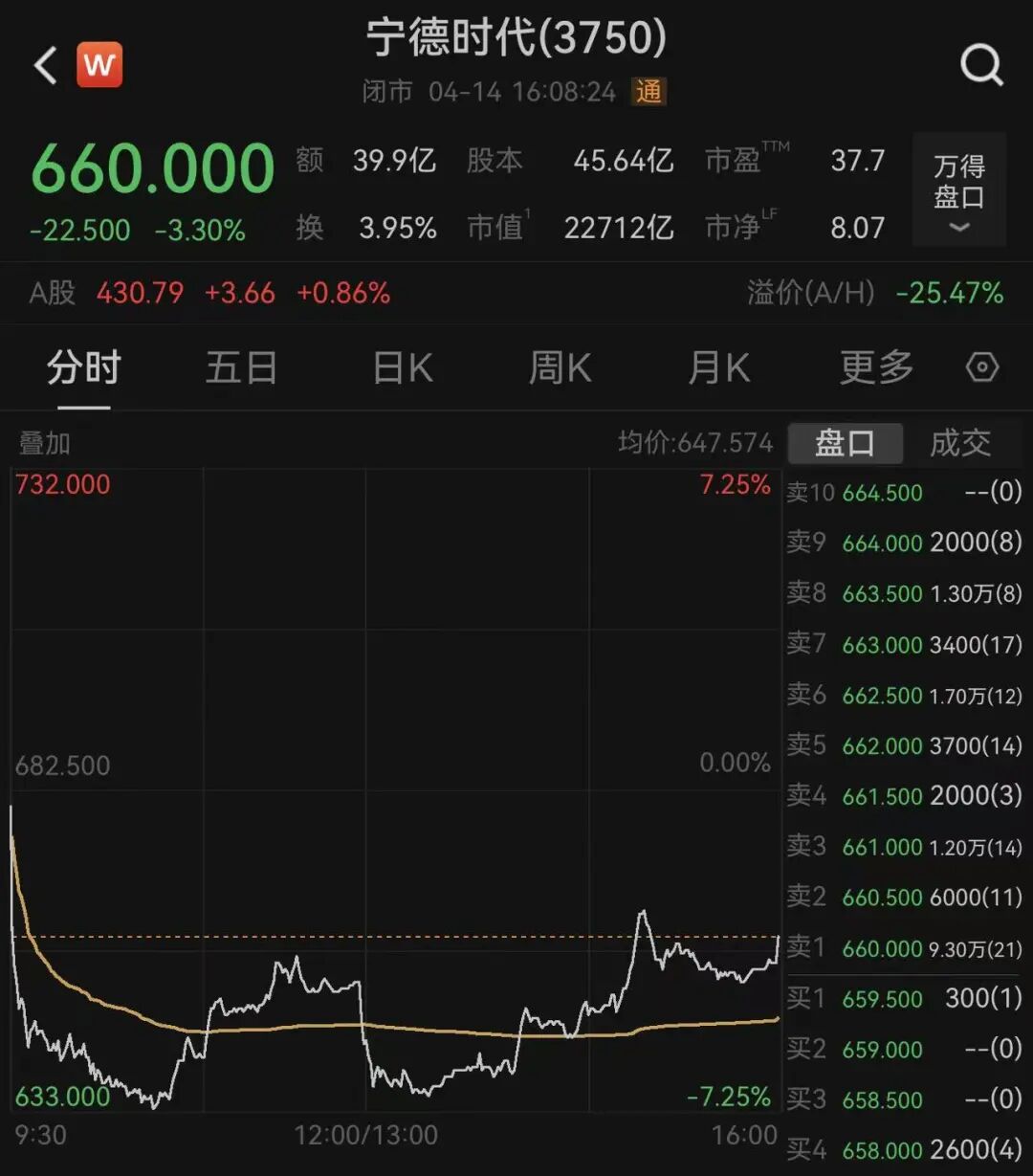
Task: Click the A股 price 430.79 quote
Action: (x=140, y=294)
